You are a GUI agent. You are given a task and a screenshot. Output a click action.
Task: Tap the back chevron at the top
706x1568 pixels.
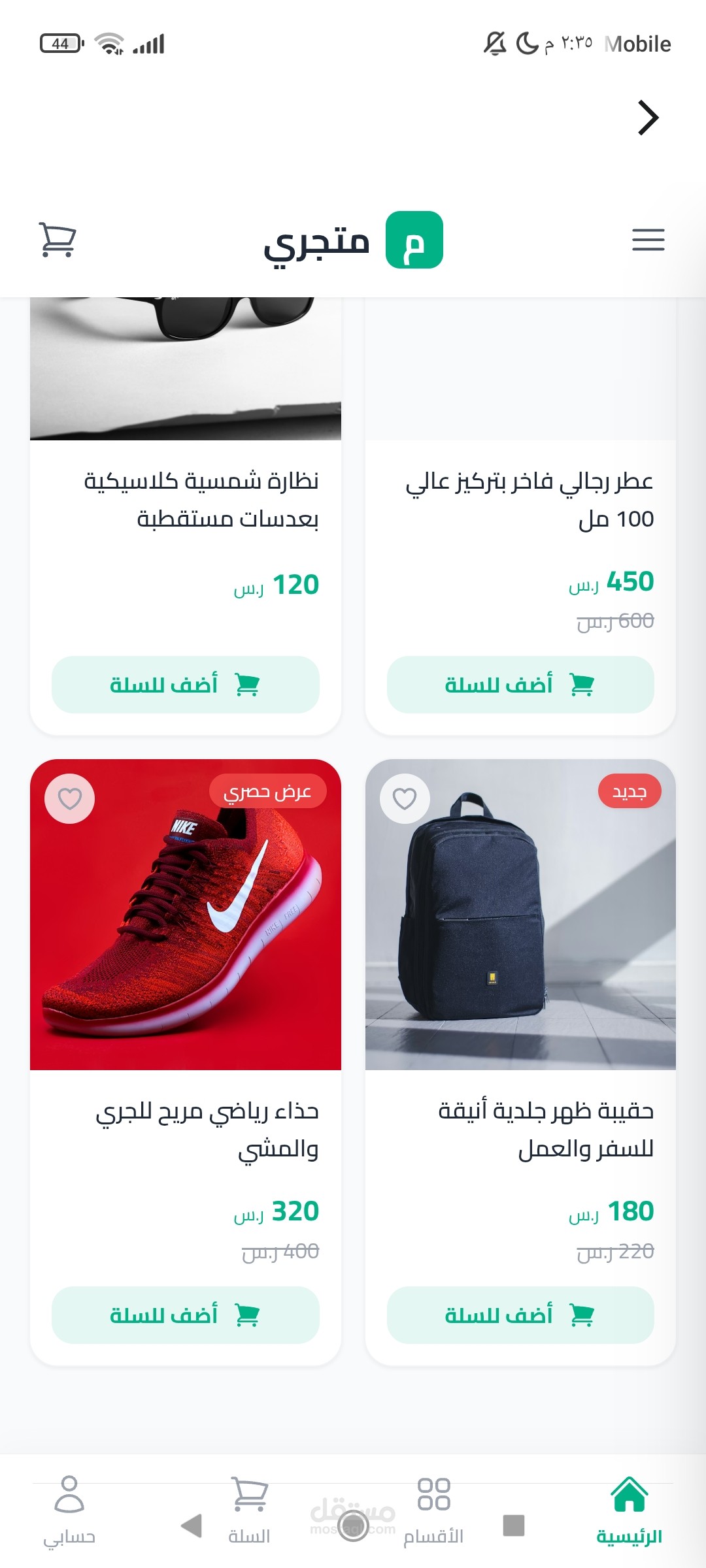(x=647, y=118)
